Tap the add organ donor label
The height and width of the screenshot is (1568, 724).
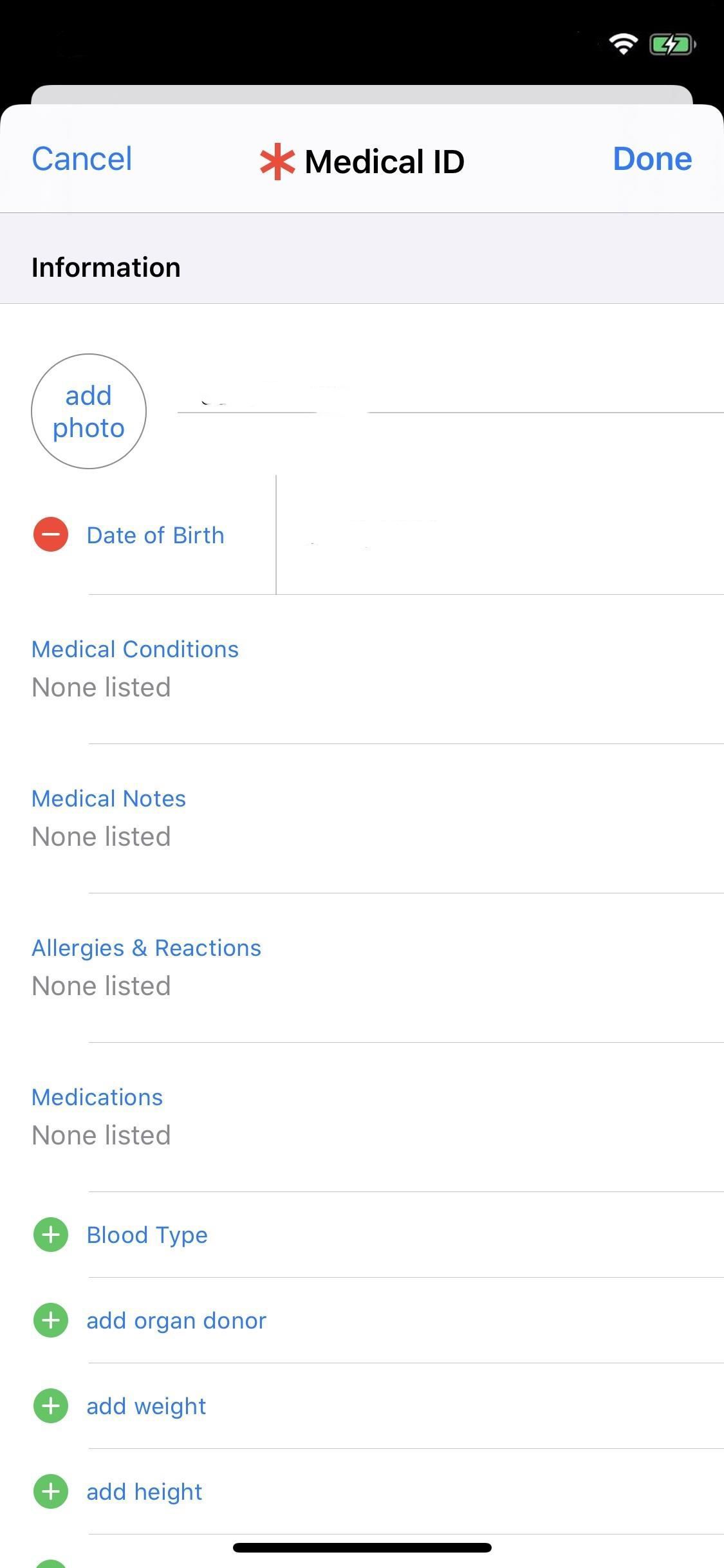[x=176, y=1320]
